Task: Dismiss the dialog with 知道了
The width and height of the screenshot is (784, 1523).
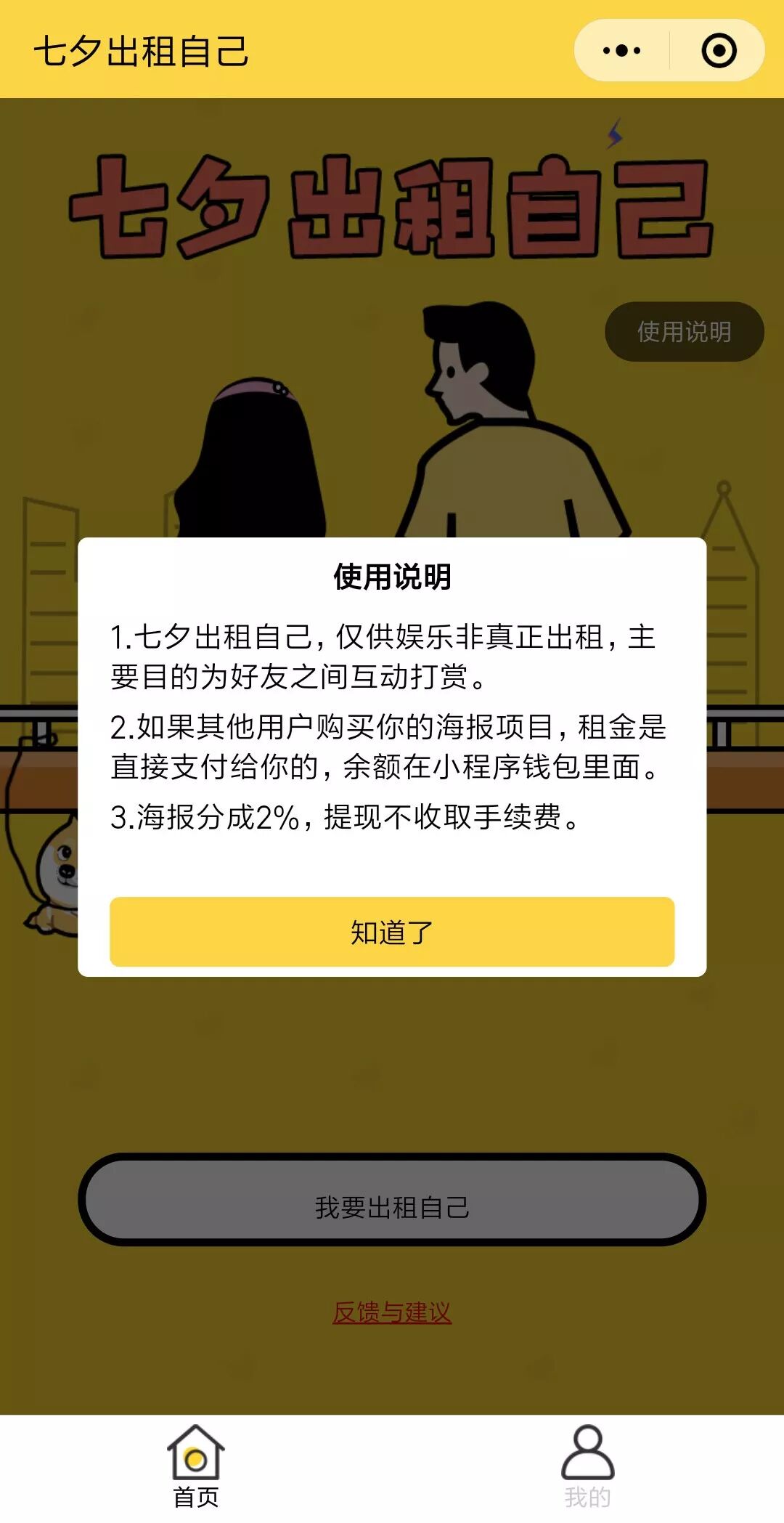Action: pos(392,932)
